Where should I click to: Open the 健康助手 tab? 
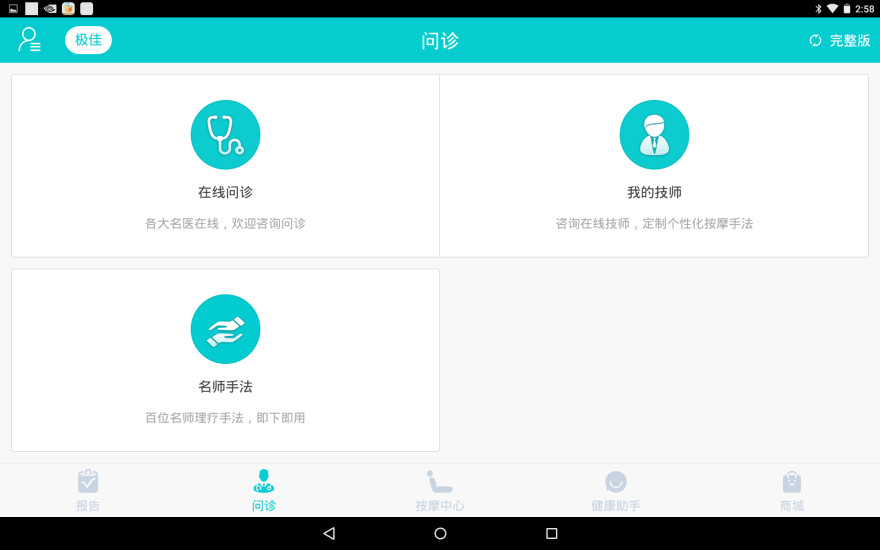[616, 490]
